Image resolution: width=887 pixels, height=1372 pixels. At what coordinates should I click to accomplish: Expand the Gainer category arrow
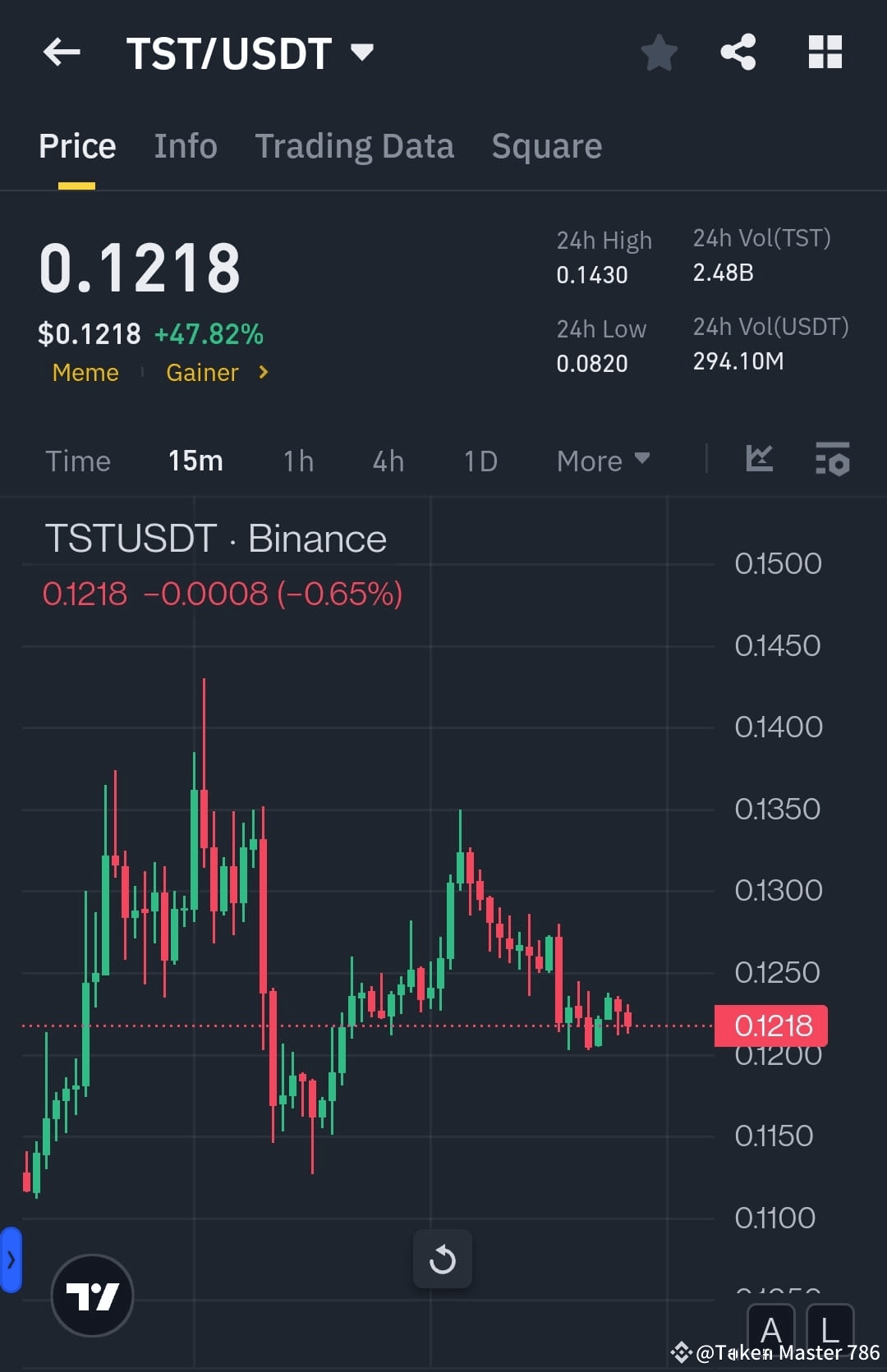click(263, 372)
